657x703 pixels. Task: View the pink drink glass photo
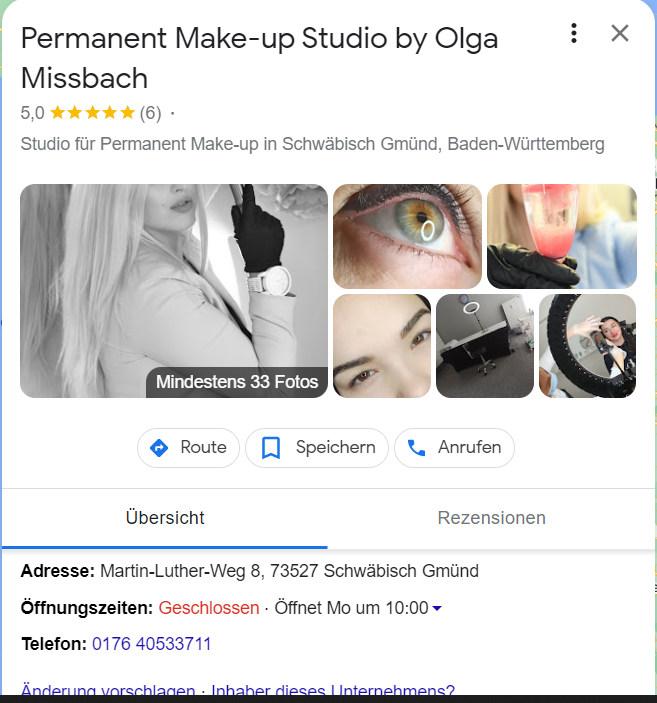562,236
